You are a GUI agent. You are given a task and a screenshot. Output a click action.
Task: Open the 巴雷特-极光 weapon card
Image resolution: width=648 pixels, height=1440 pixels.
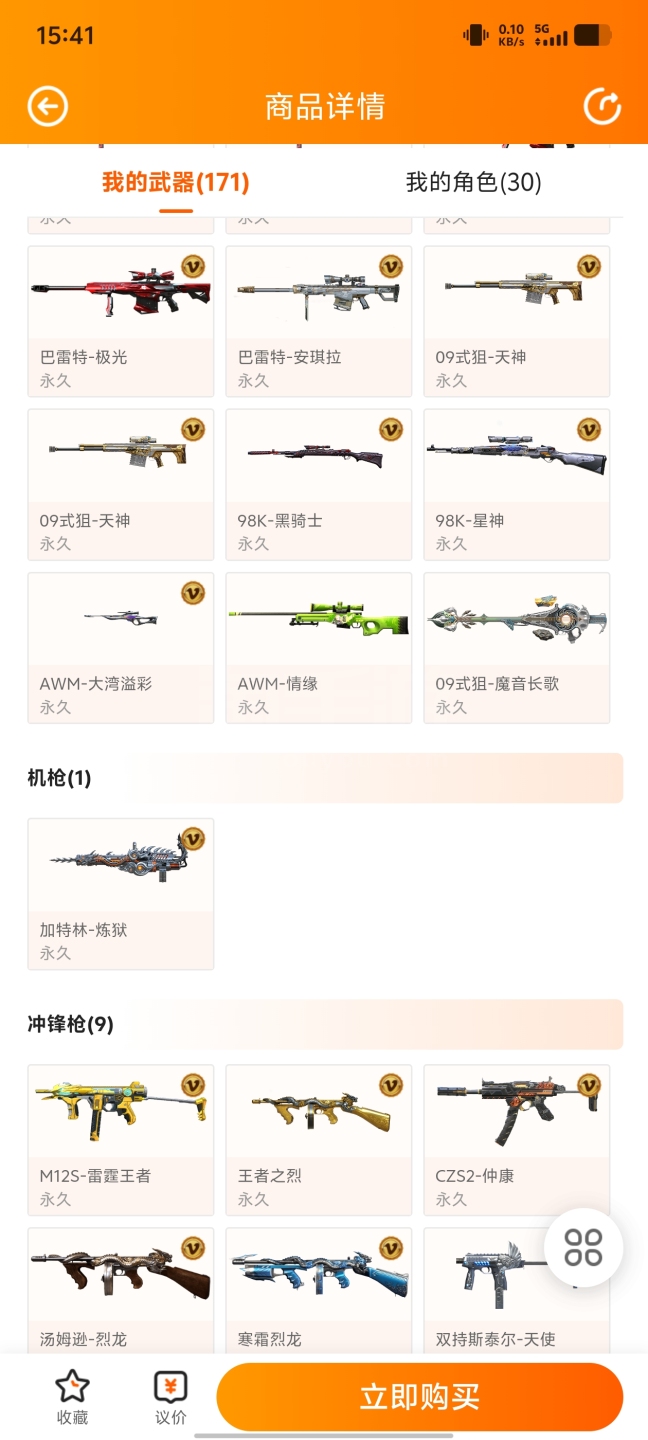click(x=121, y=321)
